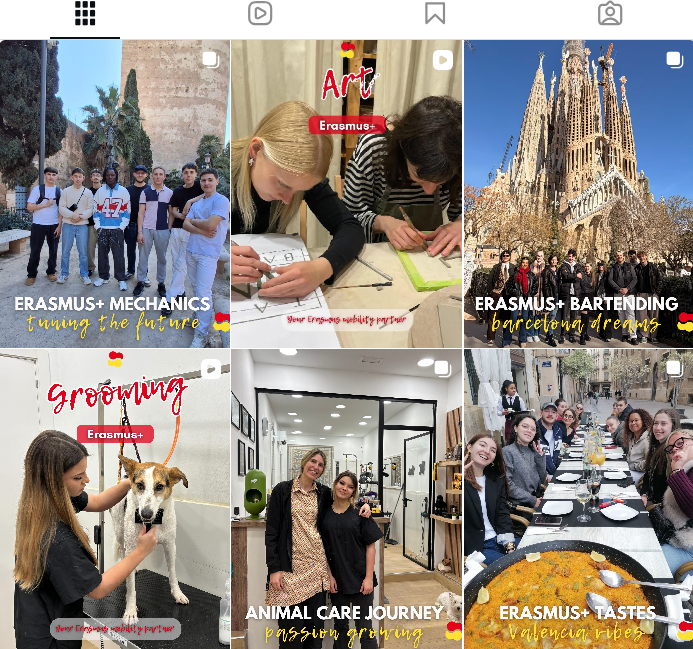The height and width of the screenshot is (649, 693).
Task: Switch to the tagged photos tab
Action: 610,14
